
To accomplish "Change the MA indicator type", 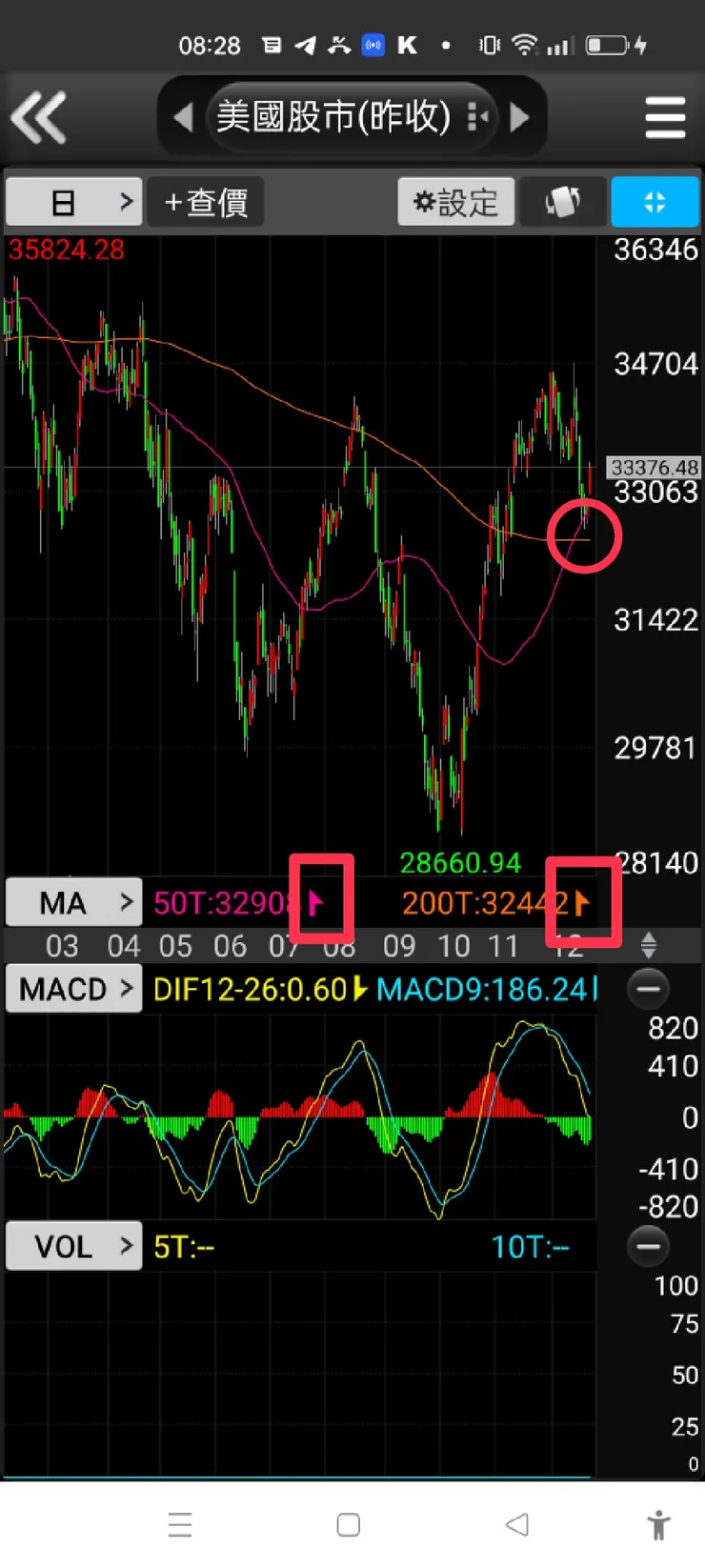I will [x=74, y=902].
